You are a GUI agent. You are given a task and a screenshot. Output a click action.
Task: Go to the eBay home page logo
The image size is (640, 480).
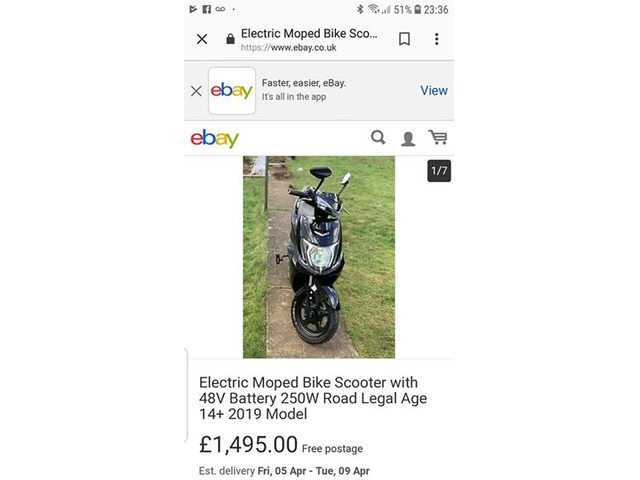pyautogui.click(x=214, y=138)
